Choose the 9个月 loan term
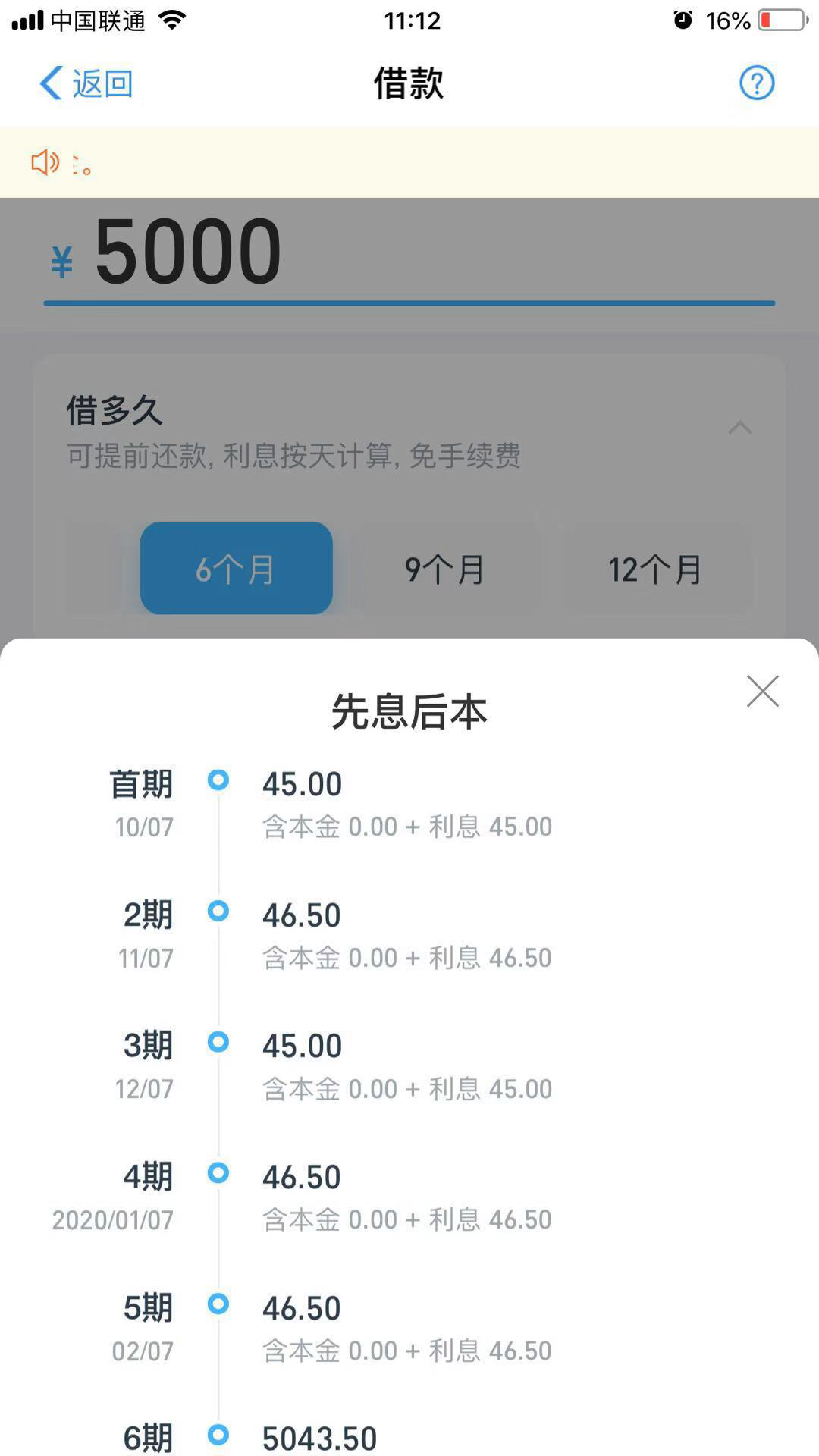819x1456 pixels. tap(445, 569)
